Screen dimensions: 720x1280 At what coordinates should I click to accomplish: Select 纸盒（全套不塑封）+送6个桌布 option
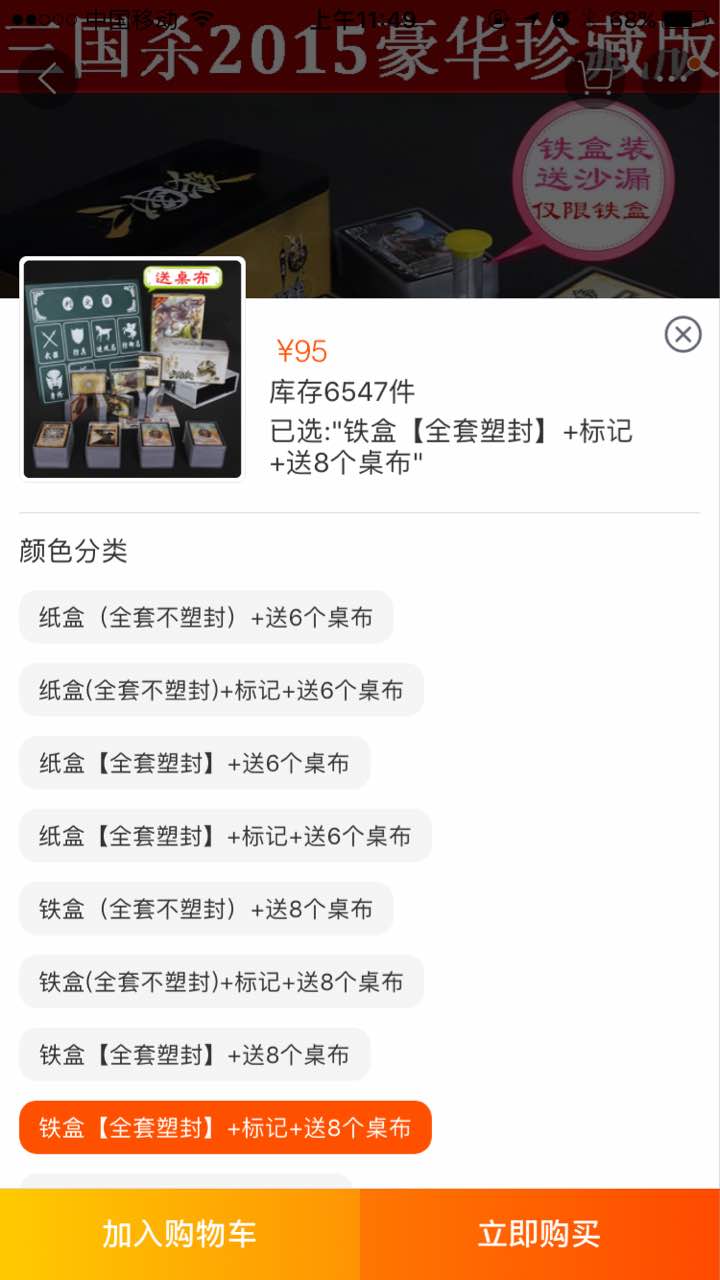[x=206, y=617]
